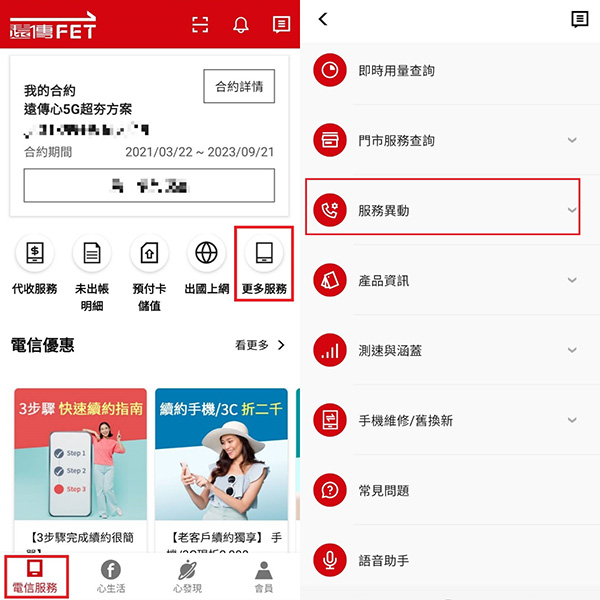Open the 合約詳情 contract details button
Image resolution: width=600 pixels, height=600 pixels.
pos(238,87)
